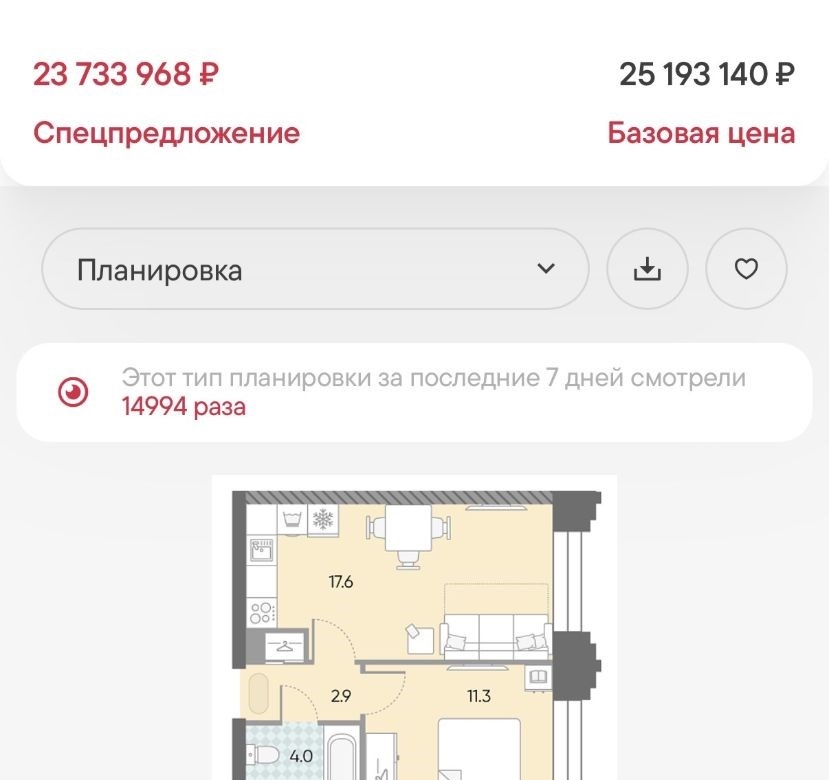Image resolution: width=829 pixels, height=780 pixels.
Task: Download the floor plan
Action: pyautogui.click(x=648, y=269)
